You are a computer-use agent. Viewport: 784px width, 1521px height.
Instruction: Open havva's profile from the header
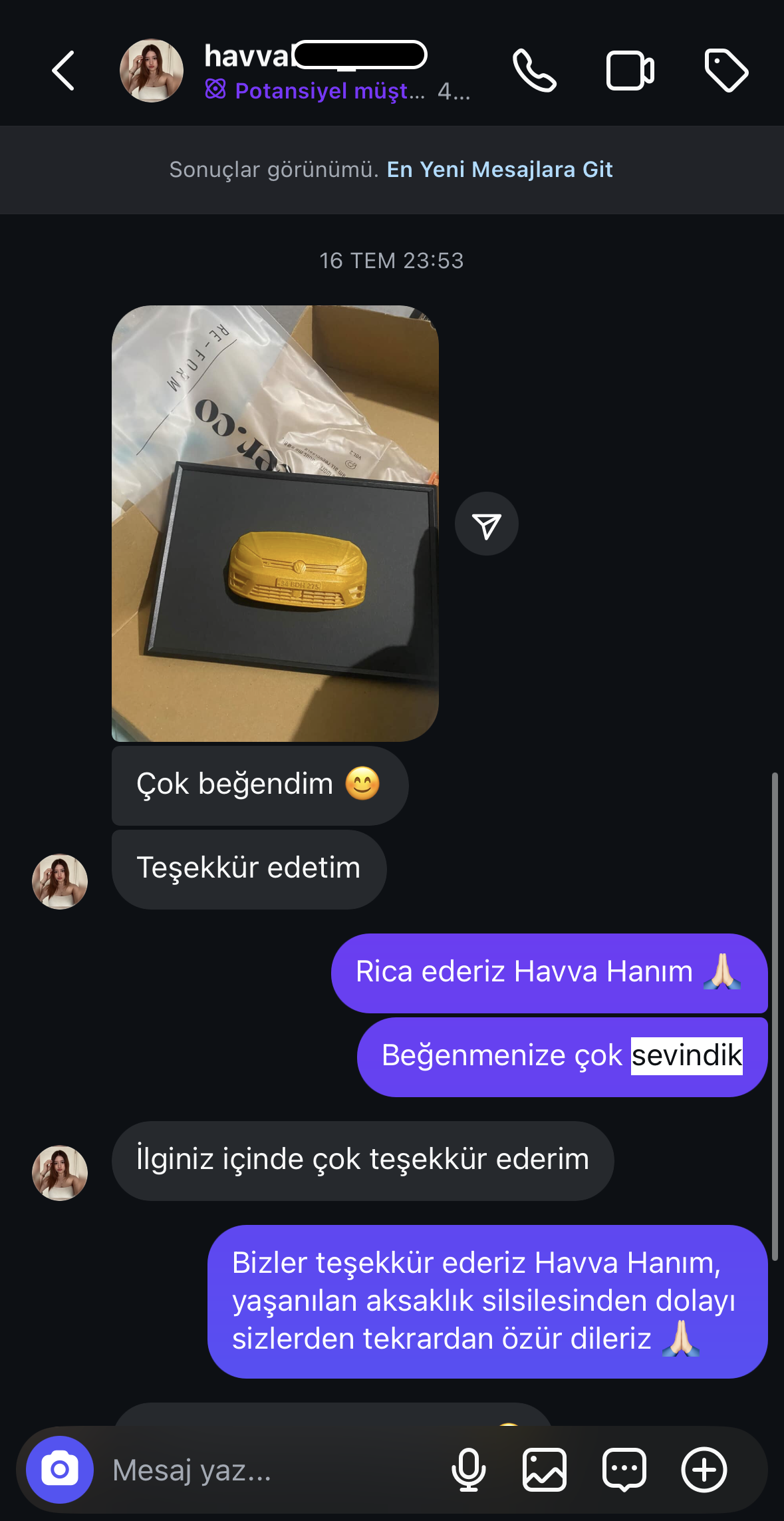pos(152,71)
